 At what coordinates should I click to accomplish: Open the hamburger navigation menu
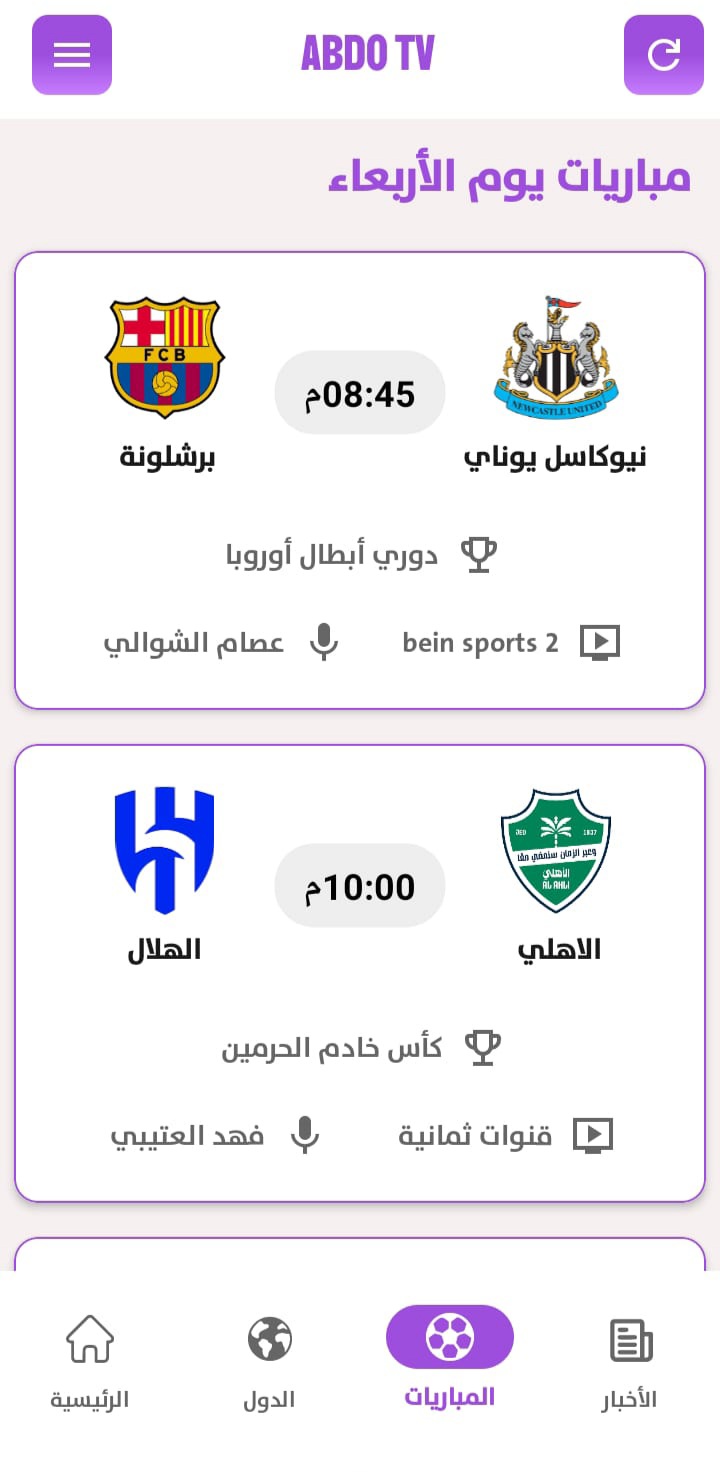(71, 55)
